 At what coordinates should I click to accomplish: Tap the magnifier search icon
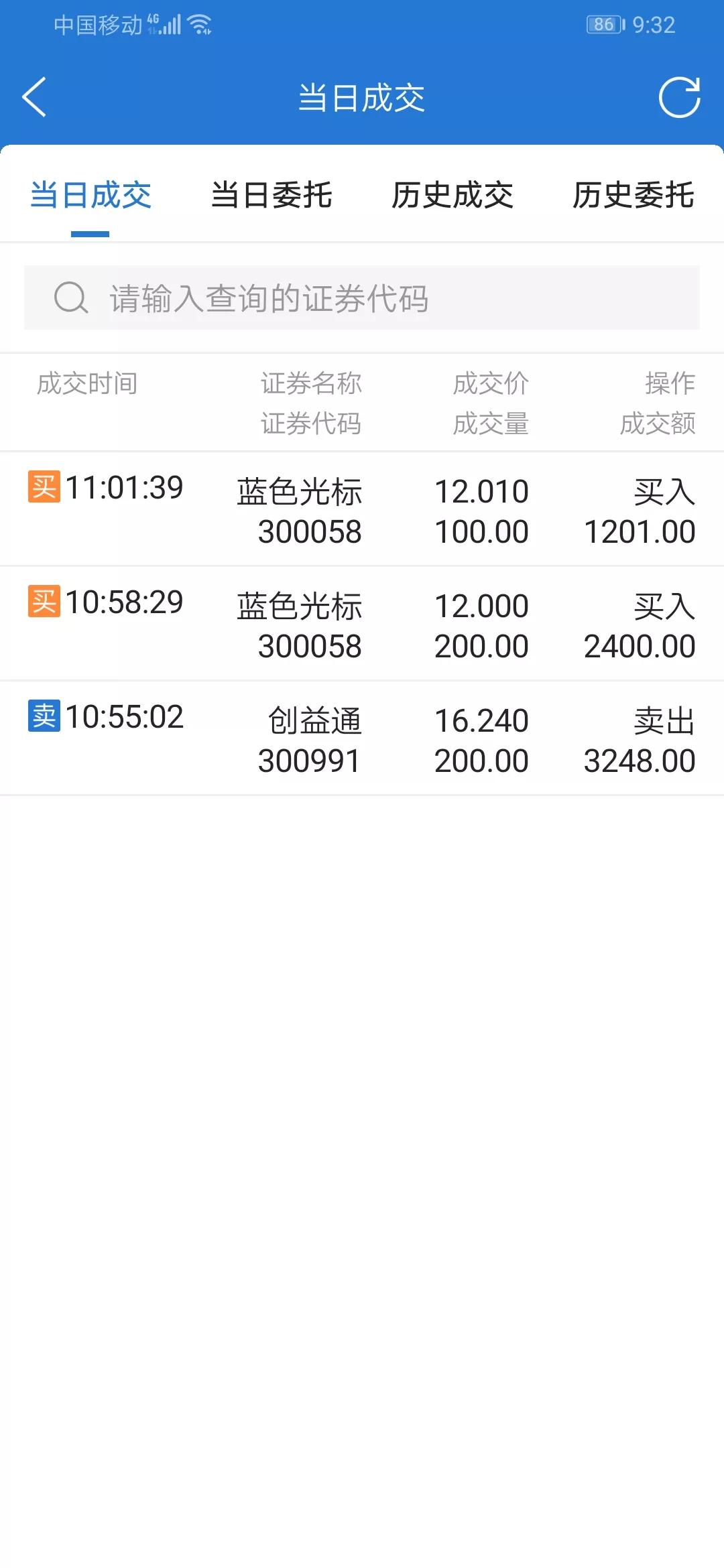pyautogui.click(x=70, y=299)
